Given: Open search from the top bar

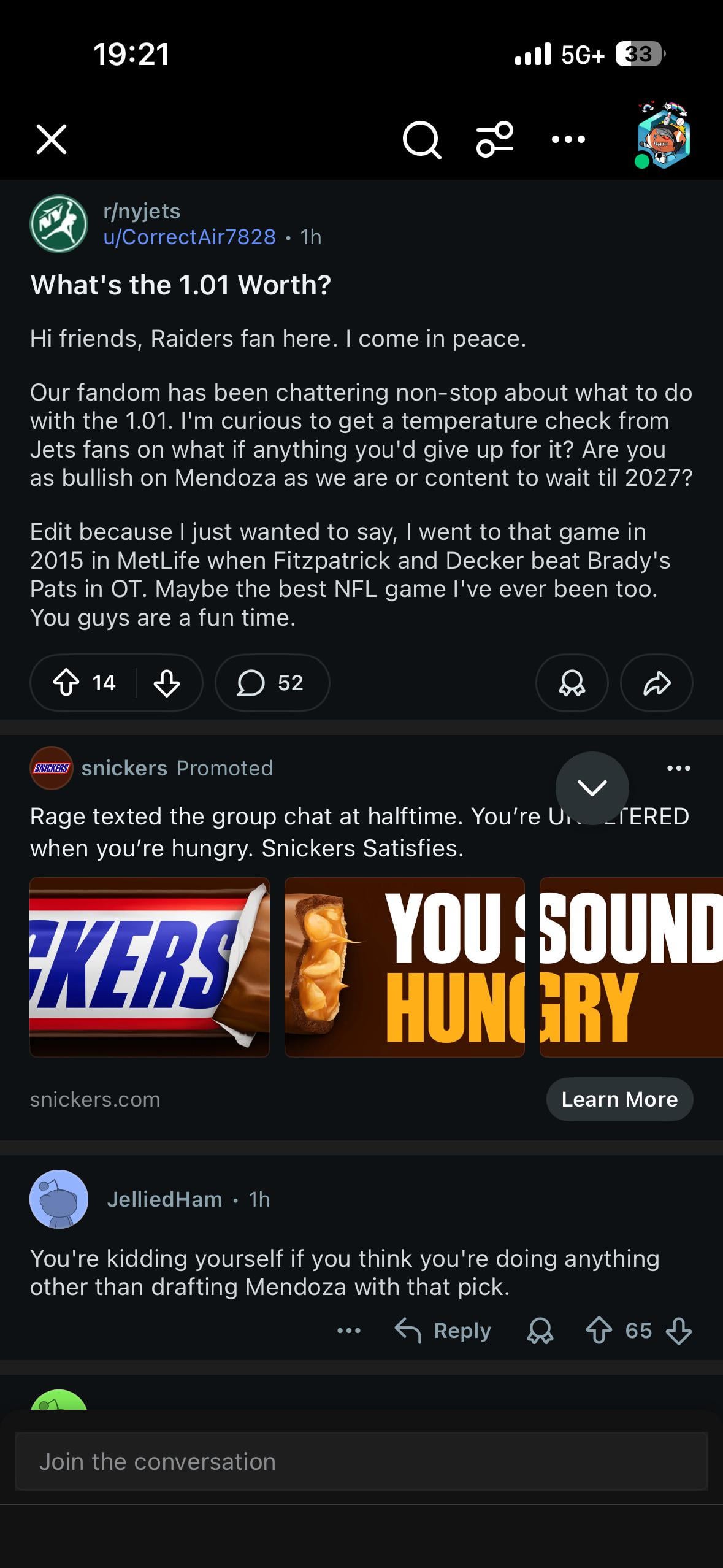Looking at the screenshot, I should 421,140.
